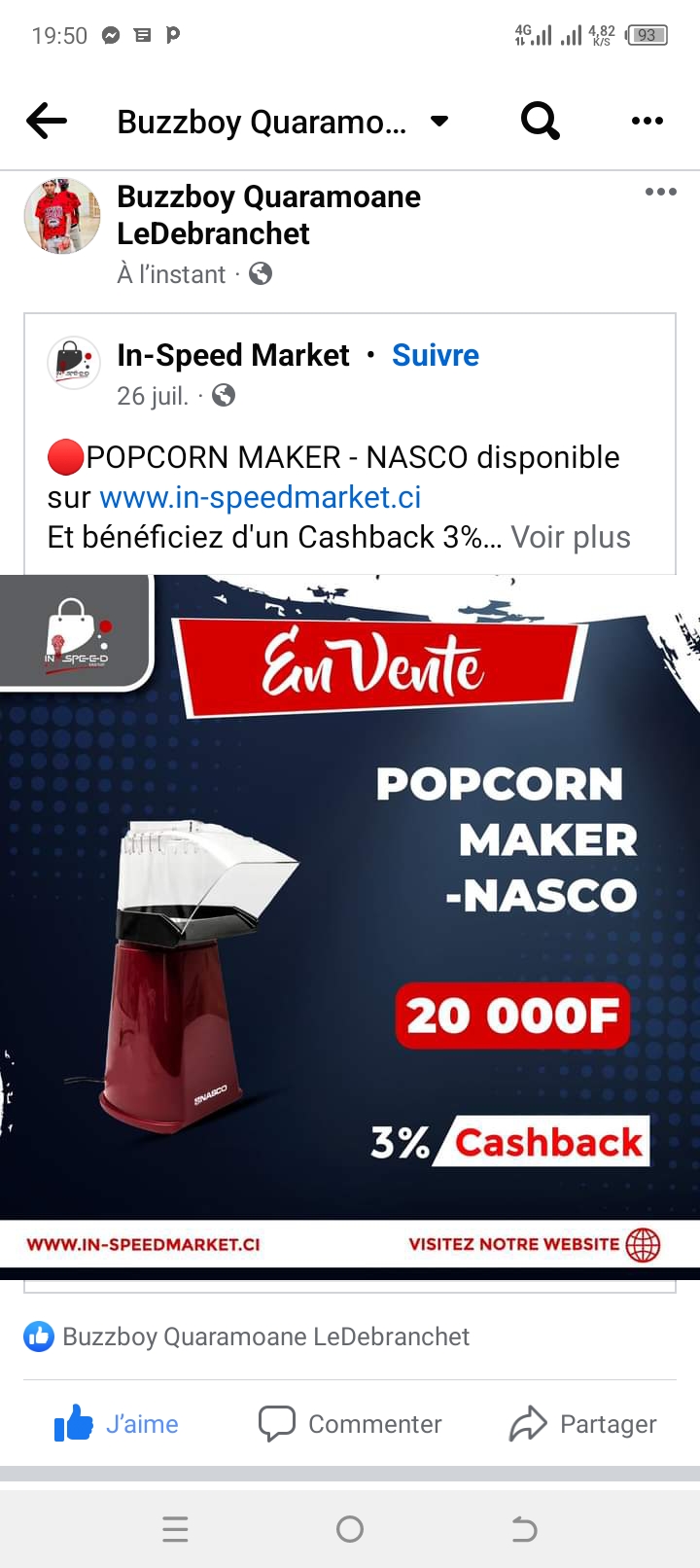Open the www.in-speedmarket.ci link
Viewport: 700px width, 1568px height.
(x=260, y=497)
